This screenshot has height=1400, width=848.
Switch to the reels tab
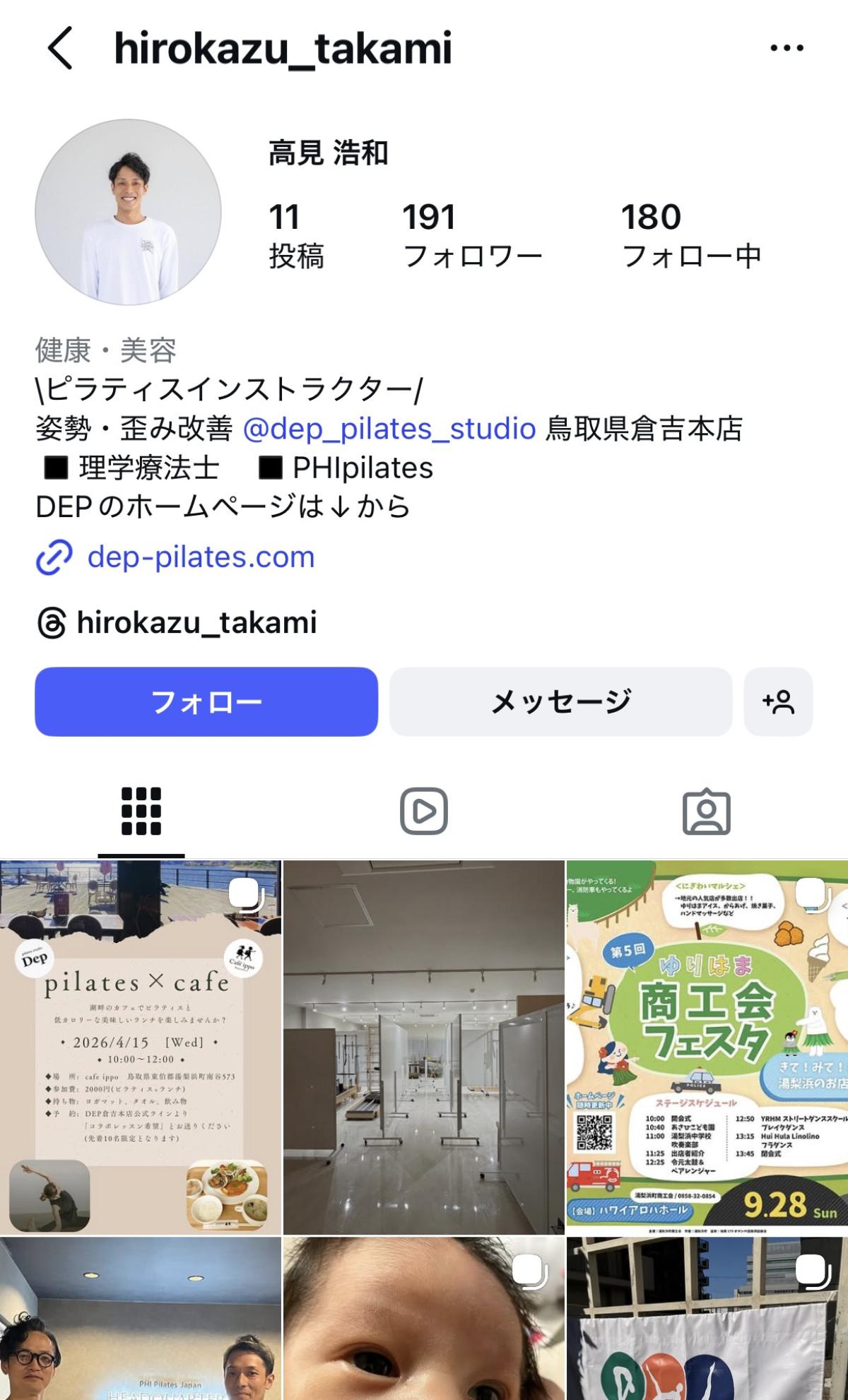pyautogui.click(x=424, y=811)
